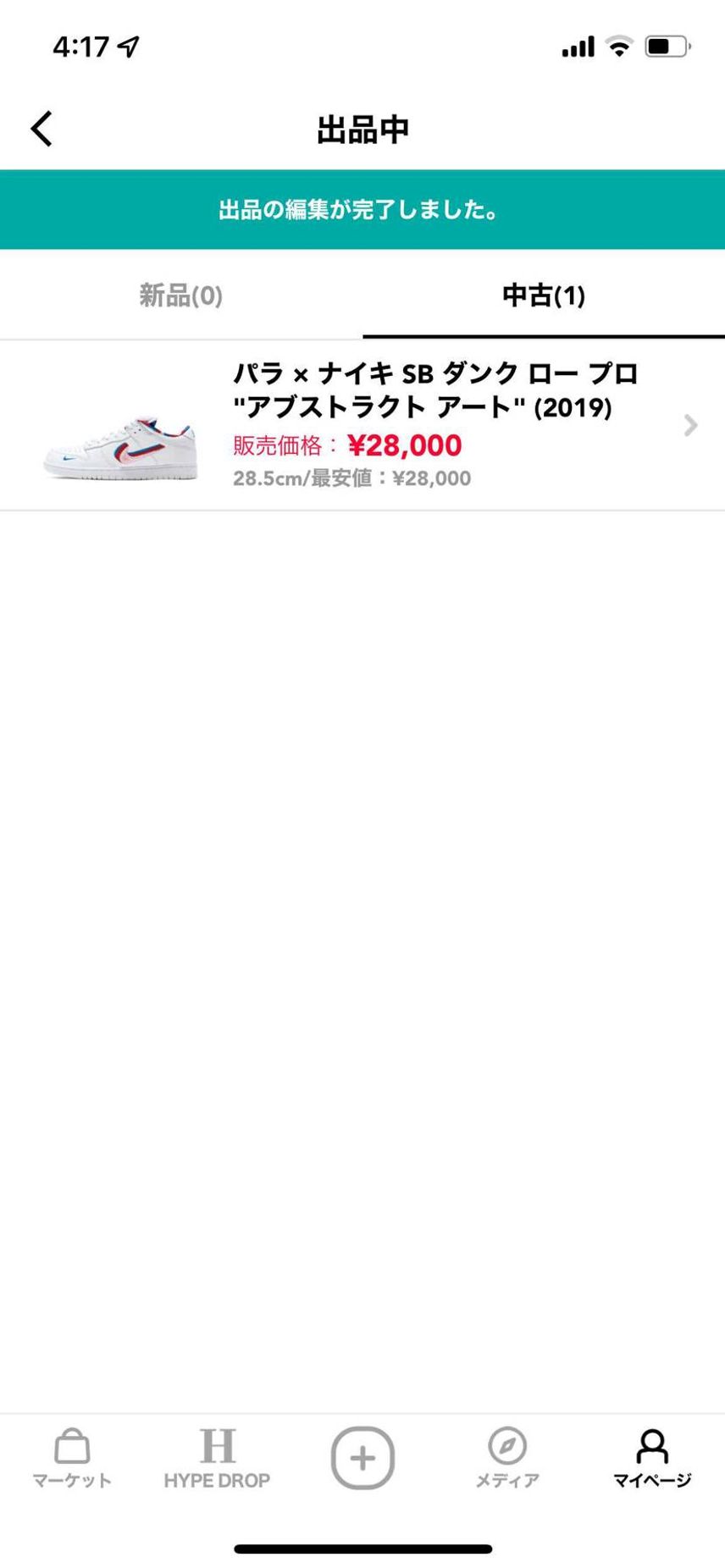Select the 中古(1) tab
Viewport: 725px width, 1568px height.
tap(544, 295)
